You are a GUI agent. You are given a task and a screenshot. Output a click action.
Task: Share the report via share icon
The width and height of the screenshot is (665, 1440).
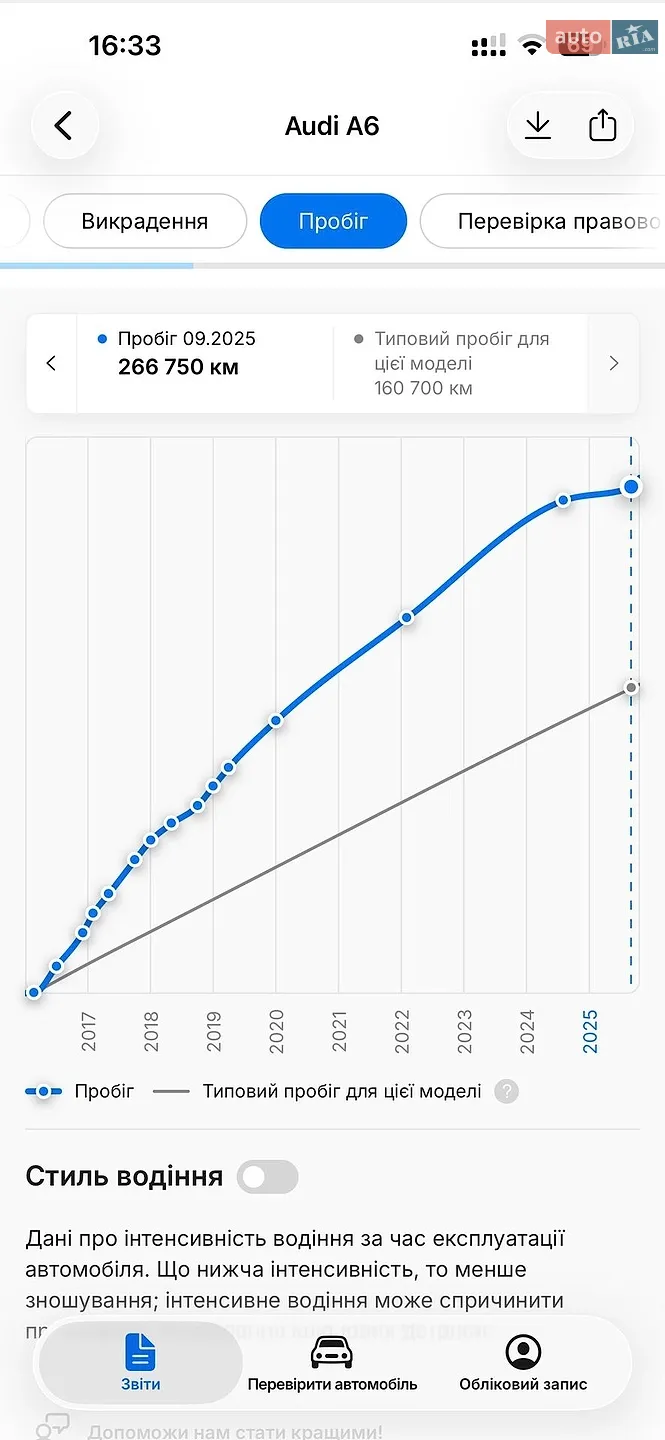(x=602, y=126)
